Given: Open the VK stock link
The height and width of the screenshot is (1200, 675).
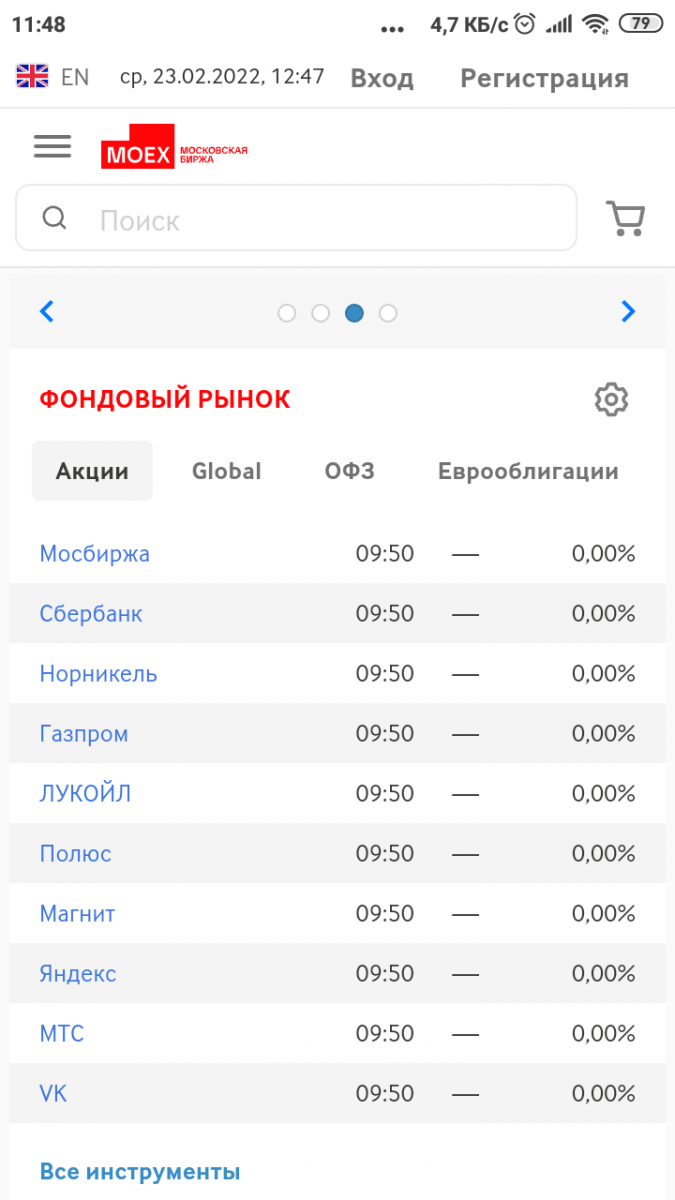Looking at the screenshot, I should pos(53,1093).
